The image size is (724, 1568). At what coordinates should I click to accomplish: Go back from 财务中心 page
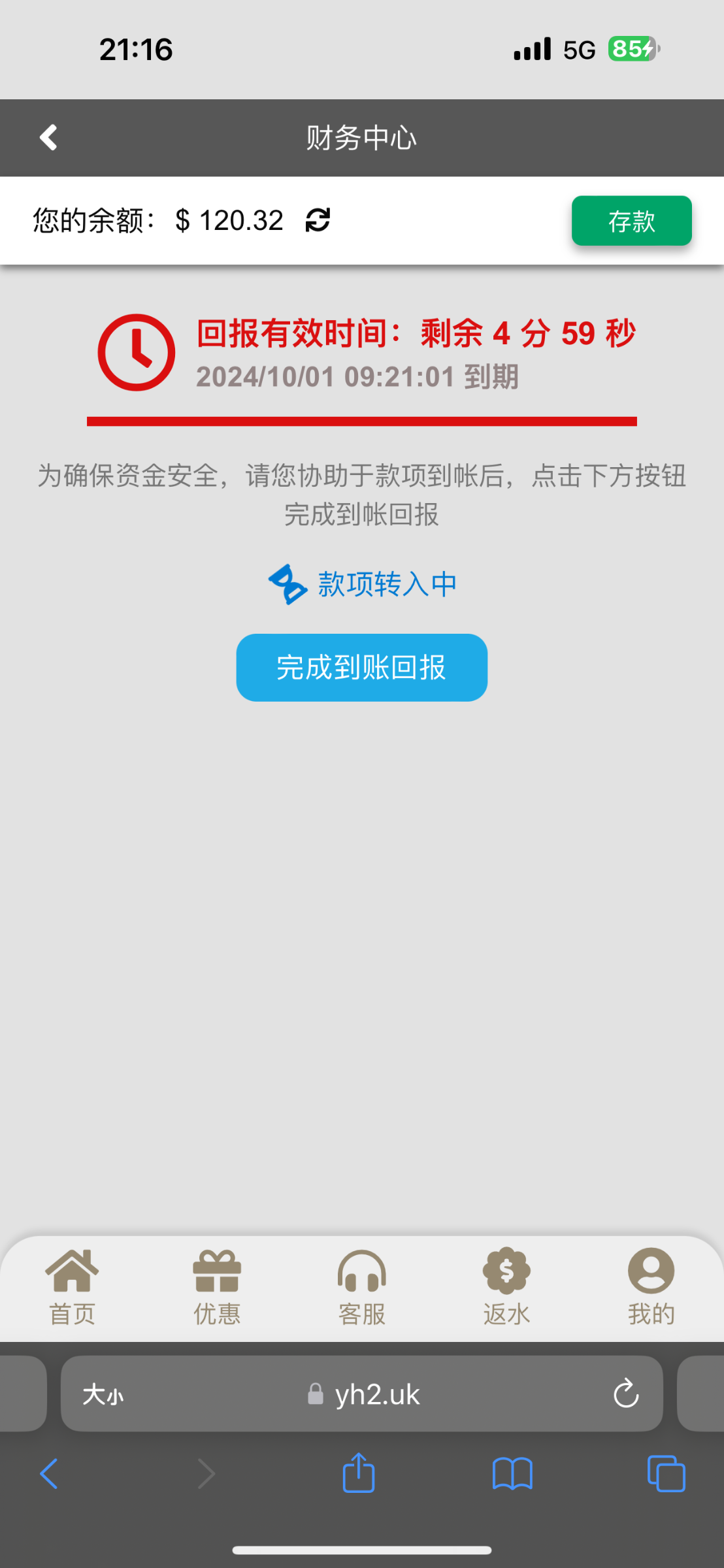tap(48, 138)
